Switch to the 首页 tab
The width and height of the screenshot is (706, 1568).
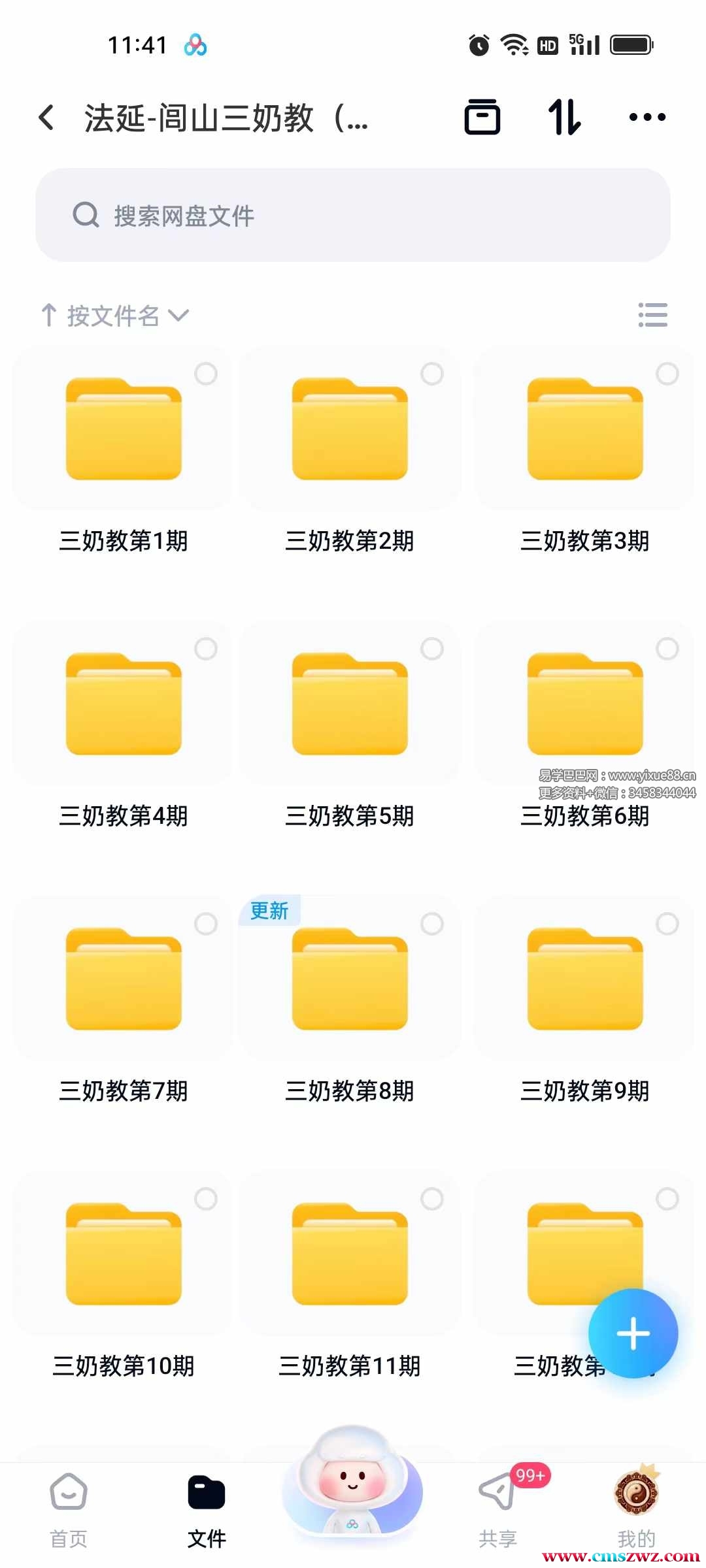click(69, 1511)
